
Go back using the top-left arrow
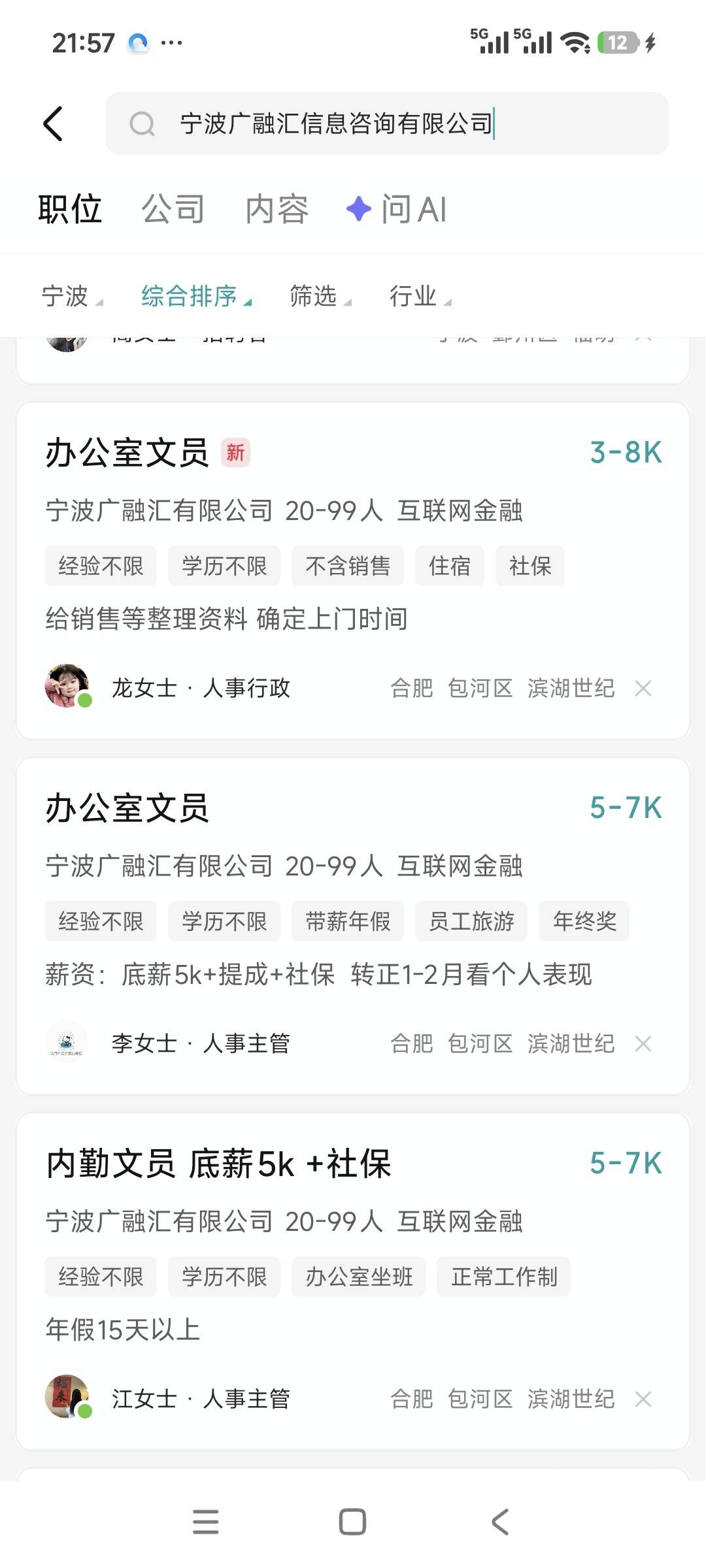(x=53, y=123)
